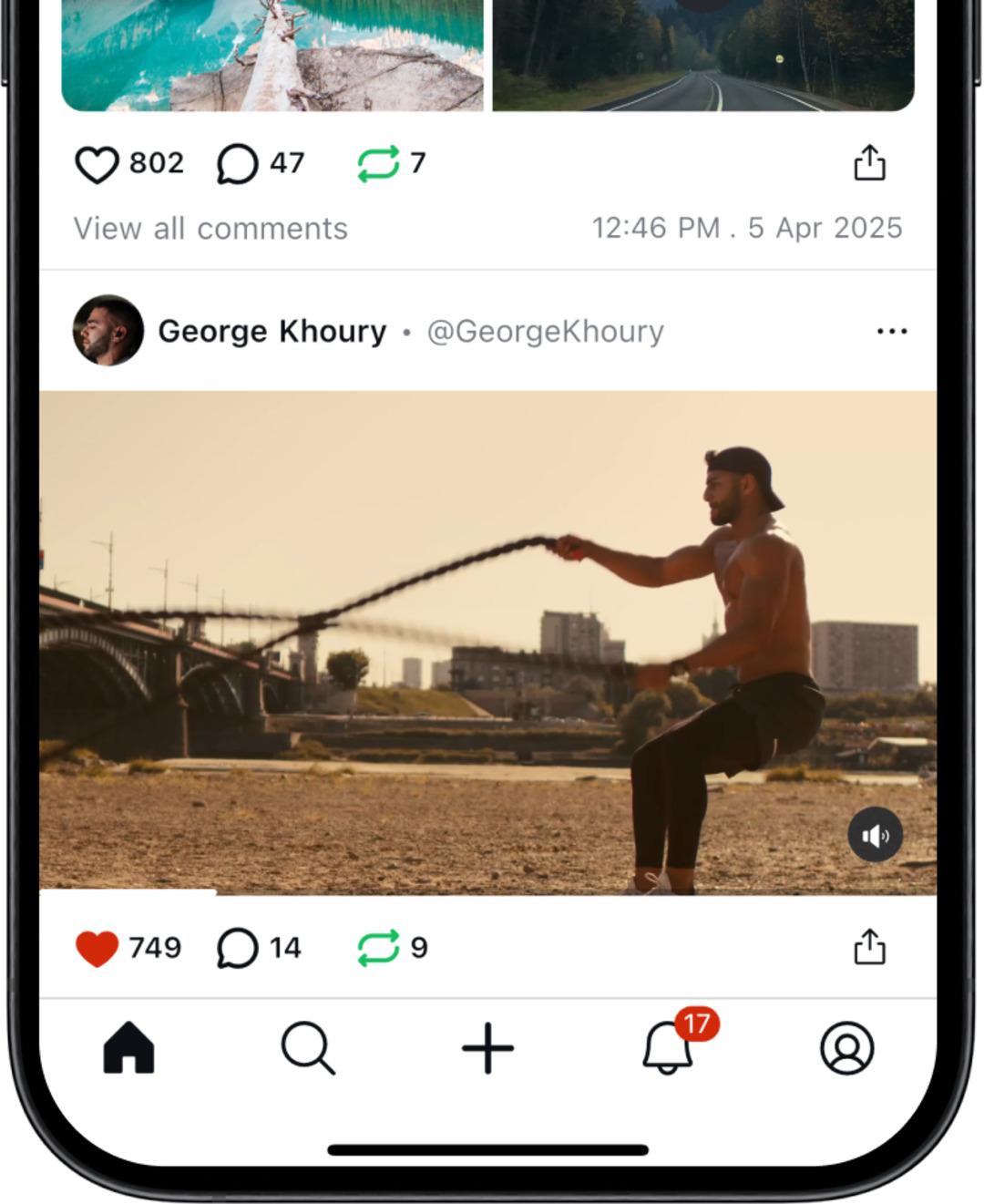
Task: Like the post with 802 likes
Action: tap(97, 165)
